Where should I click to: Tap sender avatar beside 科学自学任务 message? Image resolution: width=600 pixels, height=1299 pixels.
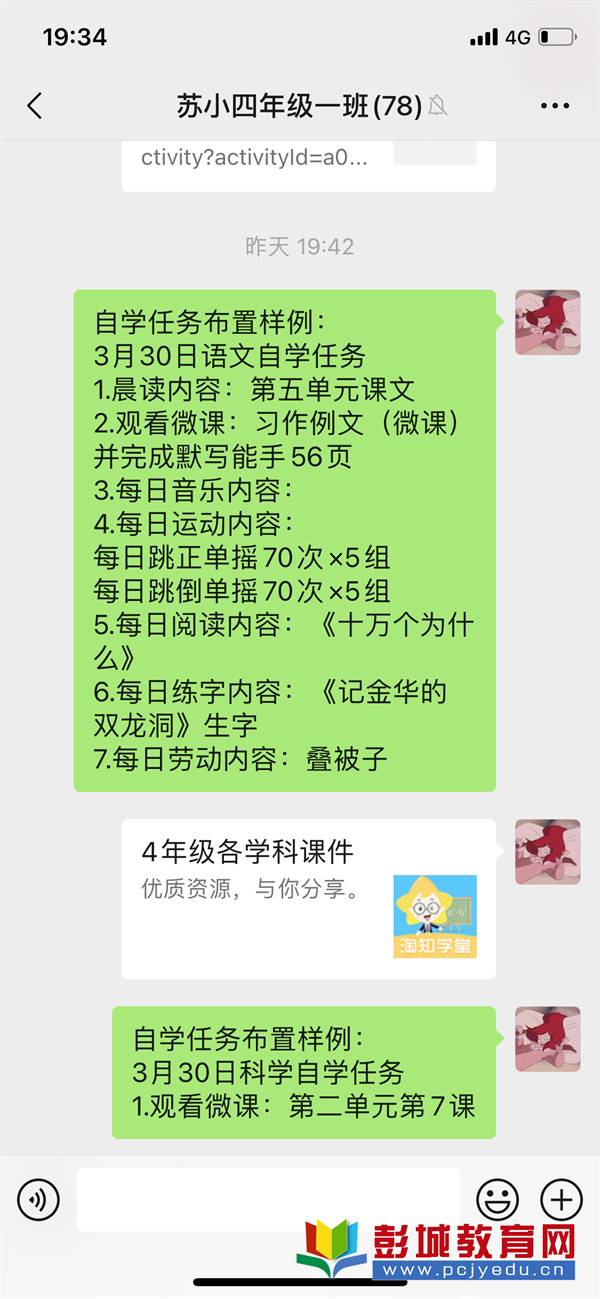547,1039
